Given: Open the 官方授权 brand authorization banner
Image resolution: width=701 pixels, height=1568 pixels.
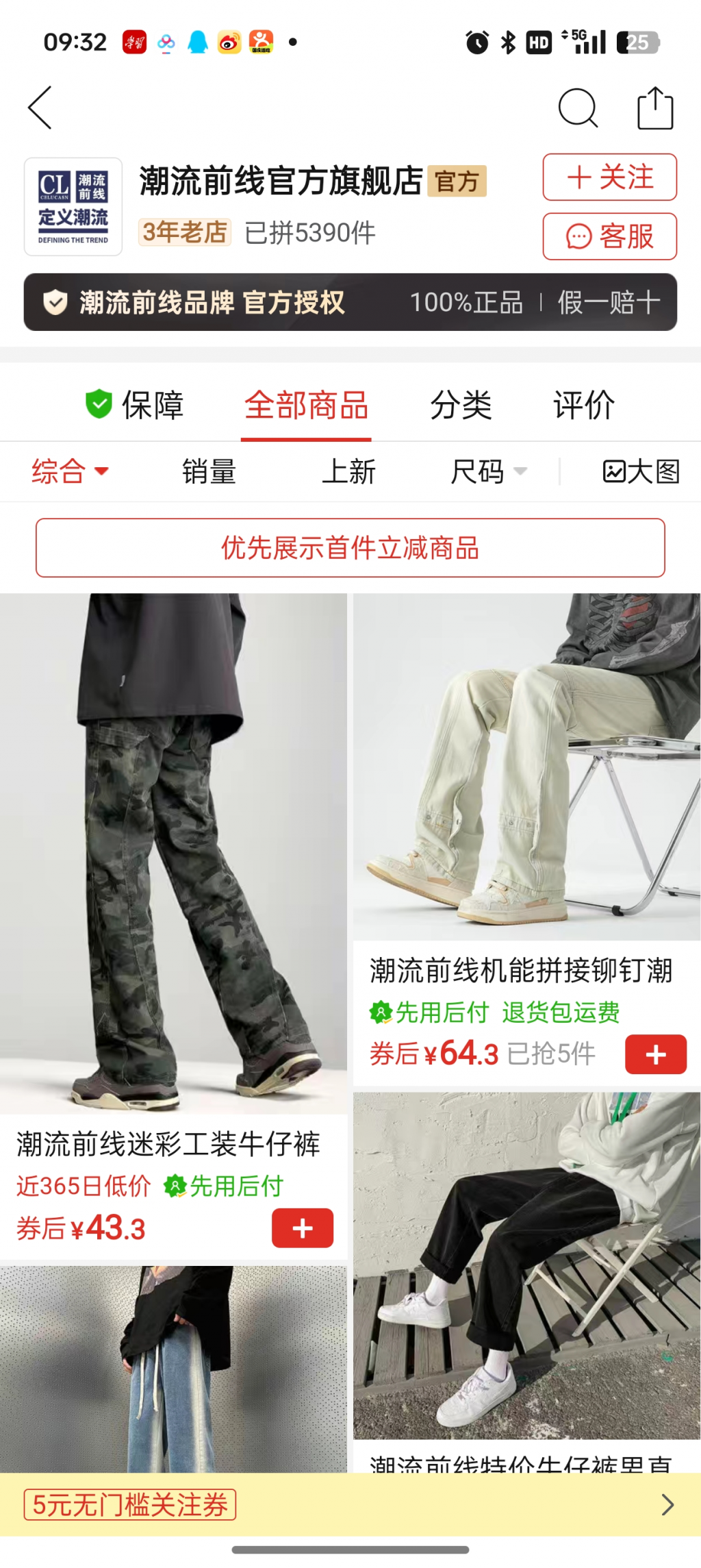Looking at the screenshot, I should point(350,302).
